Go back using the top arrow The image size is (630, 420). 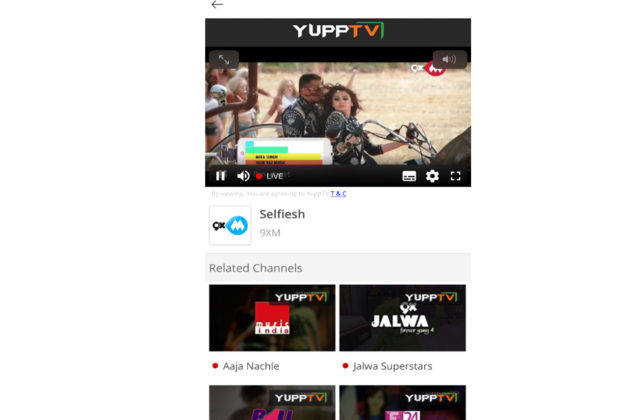(217, 5)
